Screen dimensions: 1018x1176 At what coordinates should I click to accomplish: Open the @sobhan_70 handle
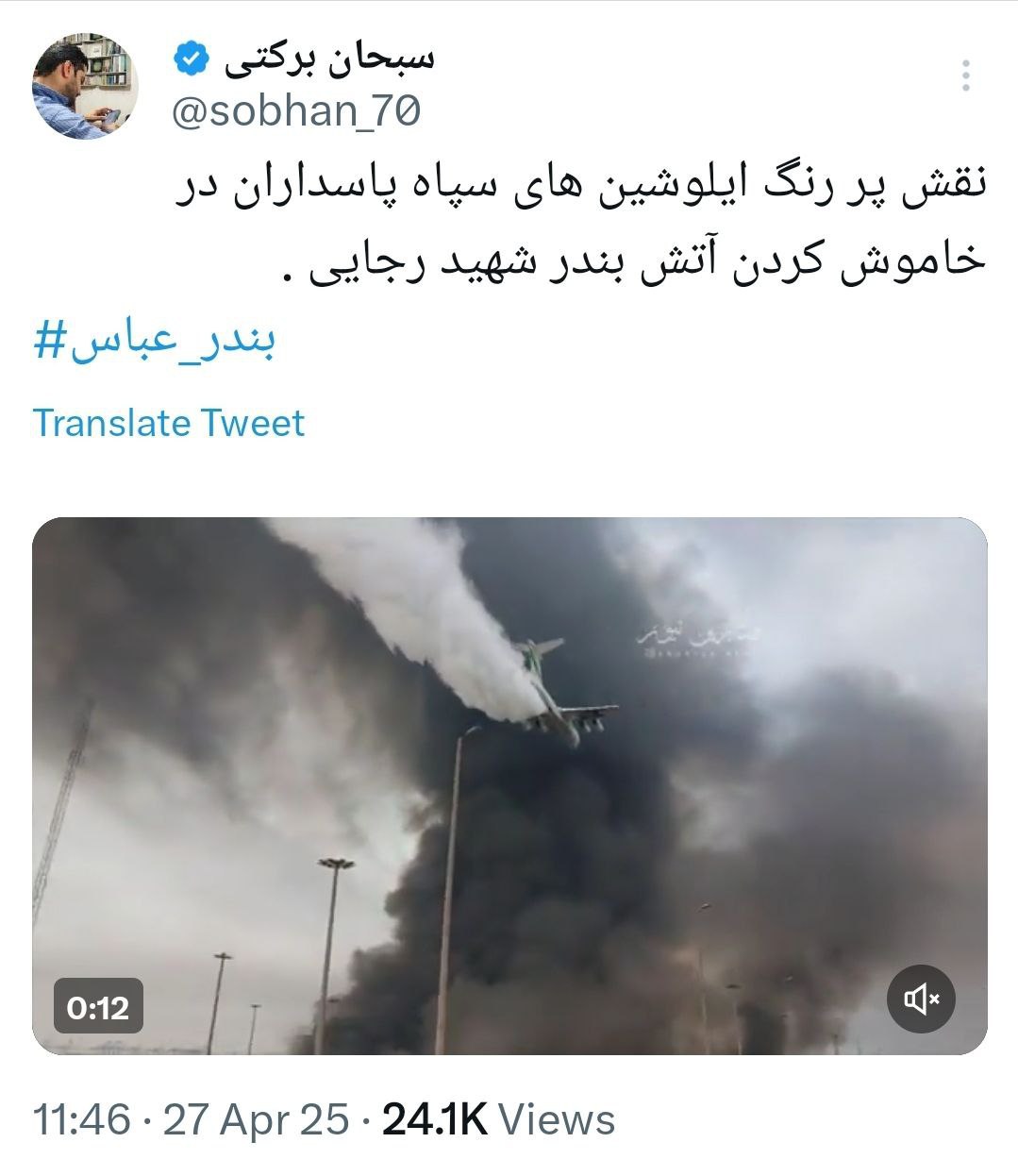coord(295,112)
